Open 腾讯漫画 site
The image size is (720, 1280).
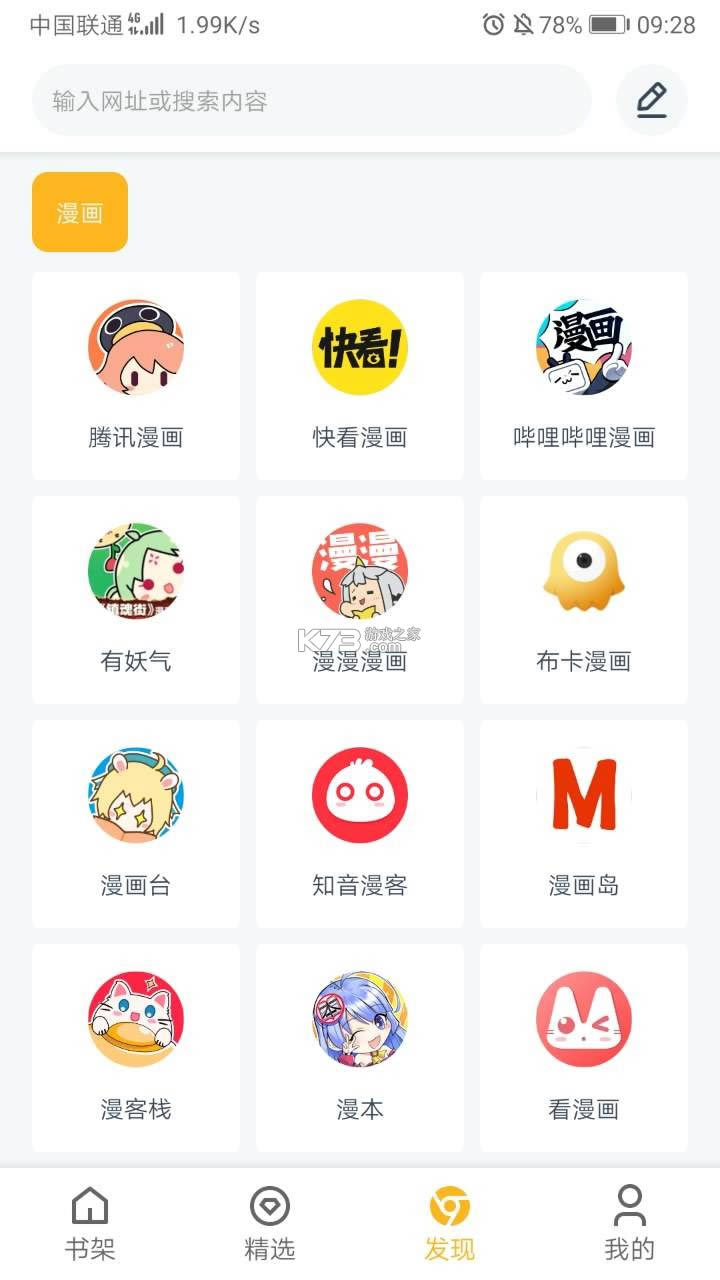(x=136, y=375)
